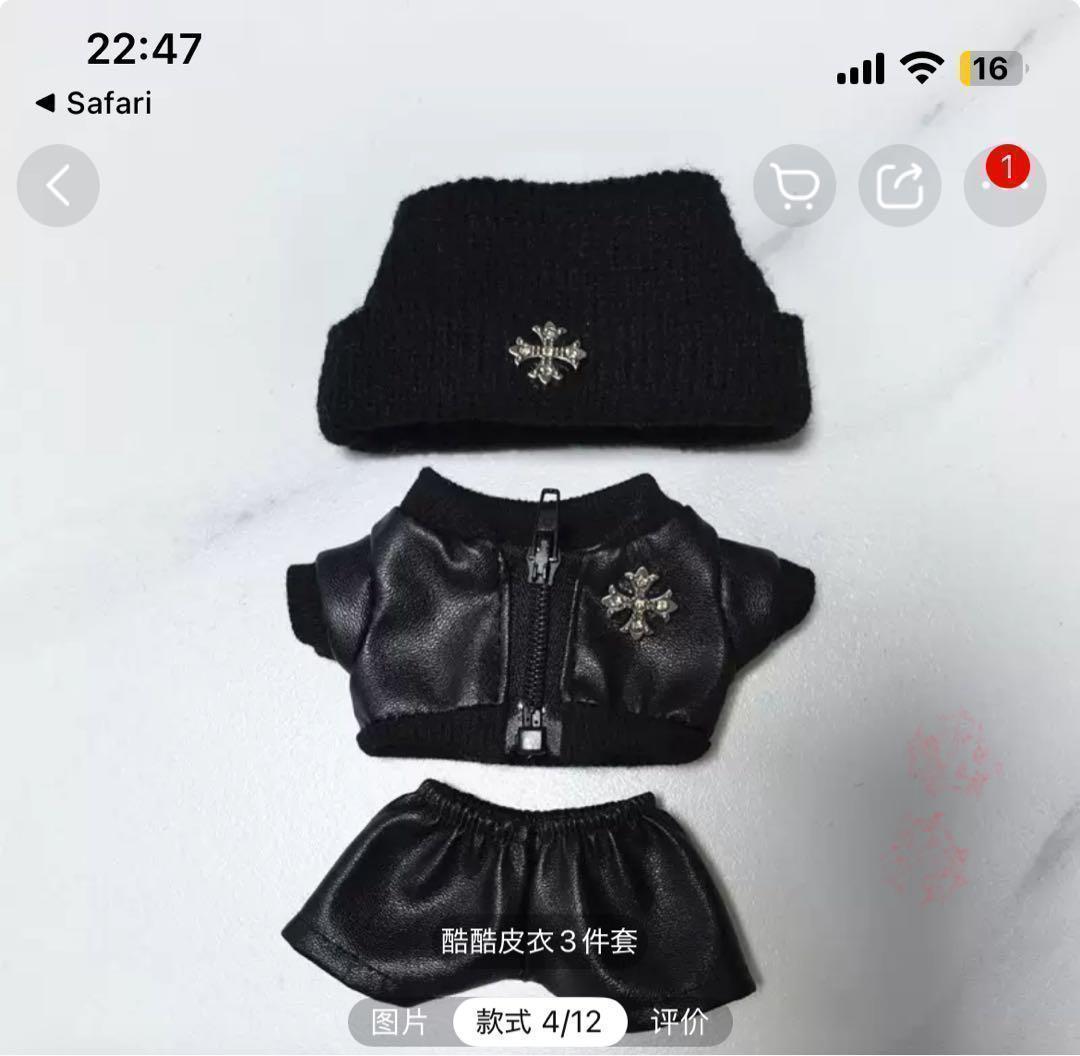This screenshot has width=1080, height=1056.
Task: Open the more options menu with badge
Action: (x=1004, y=186)
